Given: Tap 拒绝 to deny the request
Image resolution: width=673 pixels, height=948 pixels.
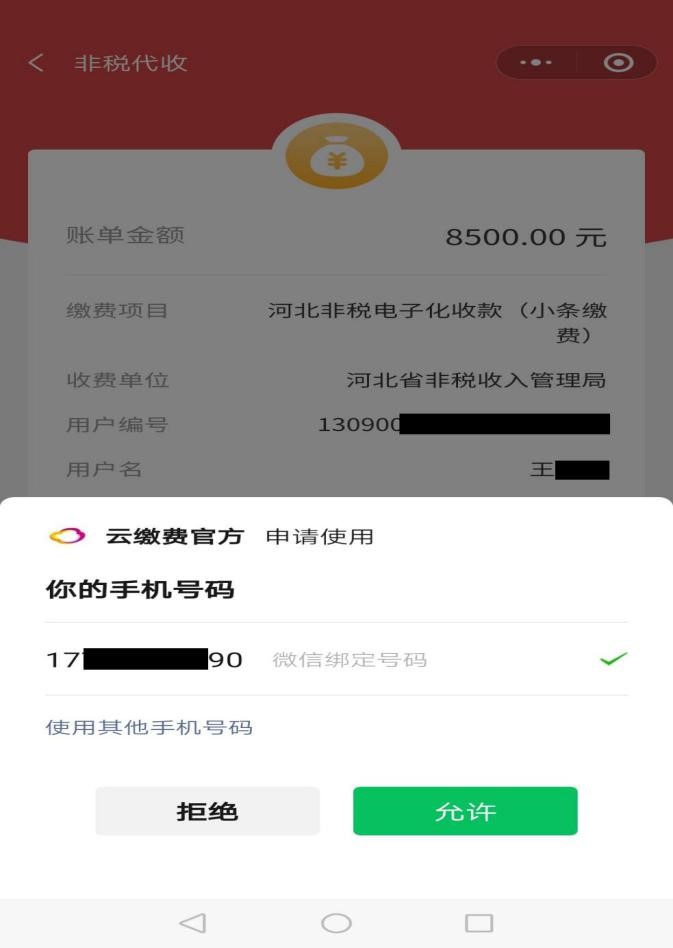Looking at the screenshot, I should pyautogui.click(x=207, y=811).
